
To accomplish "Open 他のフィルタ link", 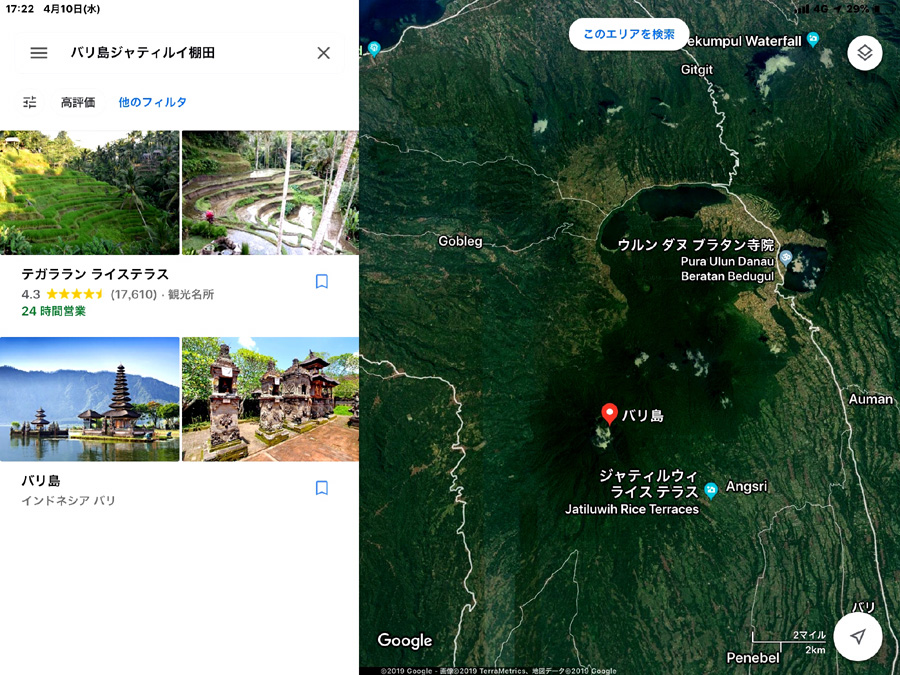I will coord(152,102).
